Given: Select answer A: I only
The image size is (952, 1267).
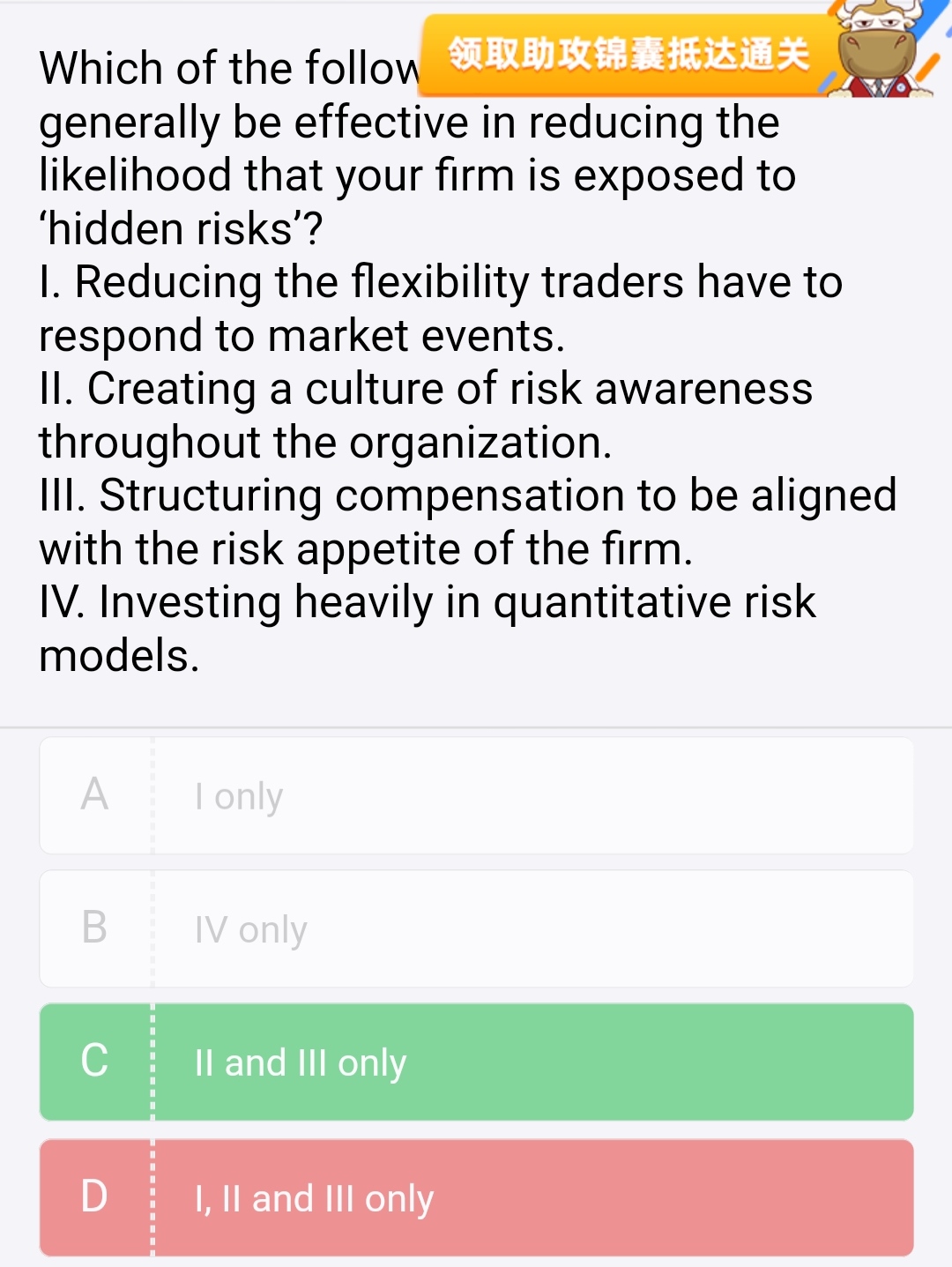Looking at the screenshot, I should click(x=476, y=795).
